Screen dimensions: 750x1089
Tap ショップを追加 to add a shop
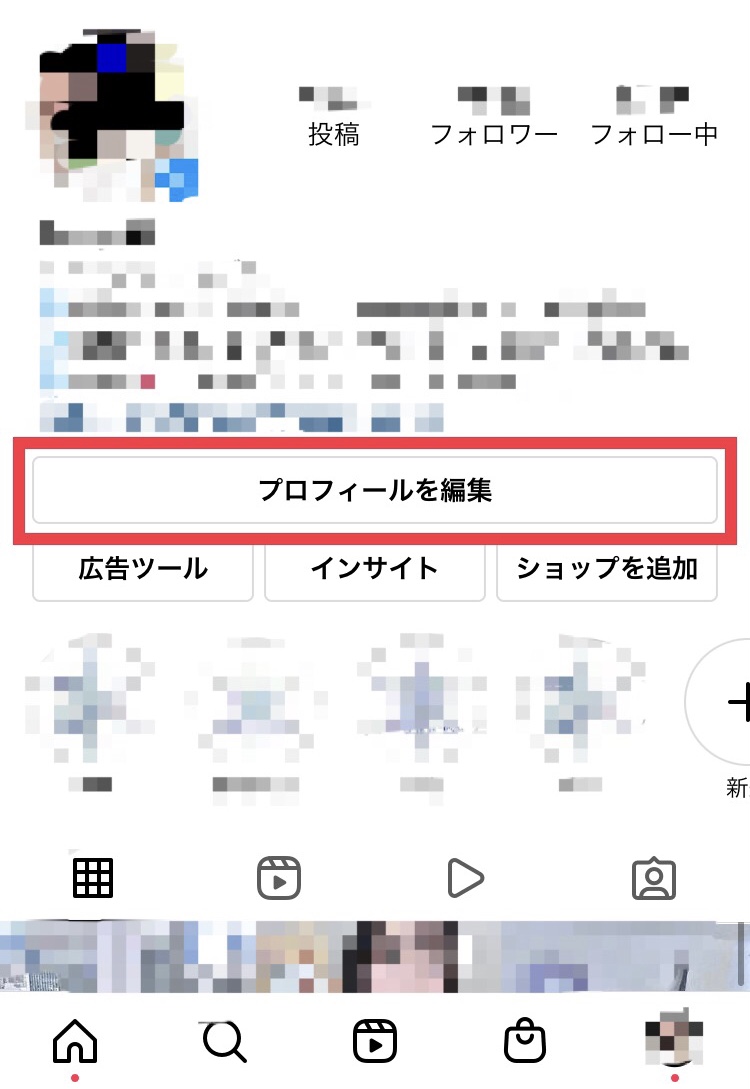click(606, 570)
